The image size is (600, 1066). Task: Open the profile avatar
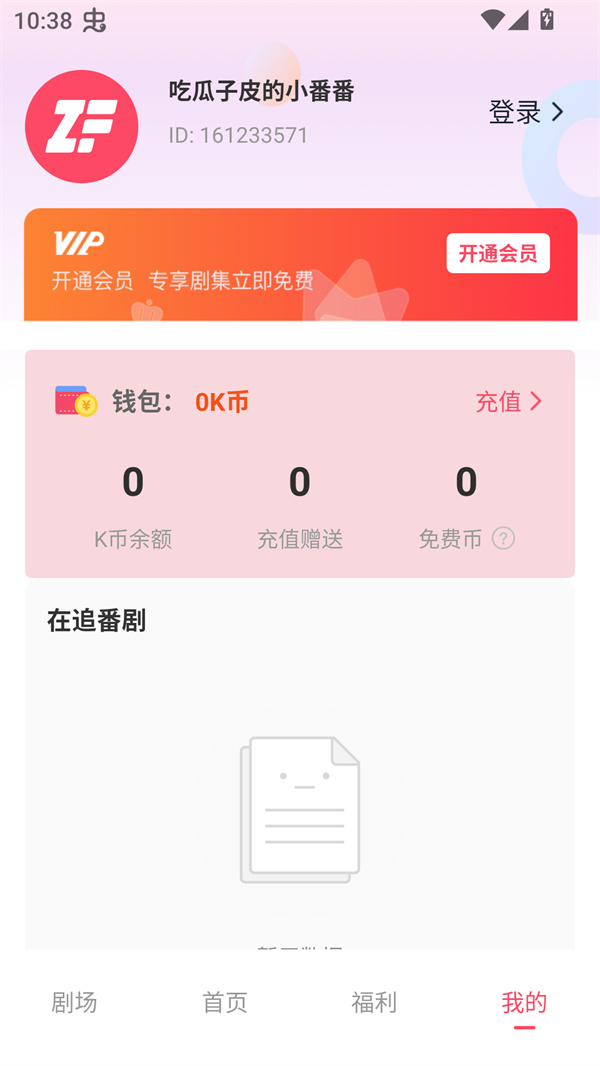point(82,126)
